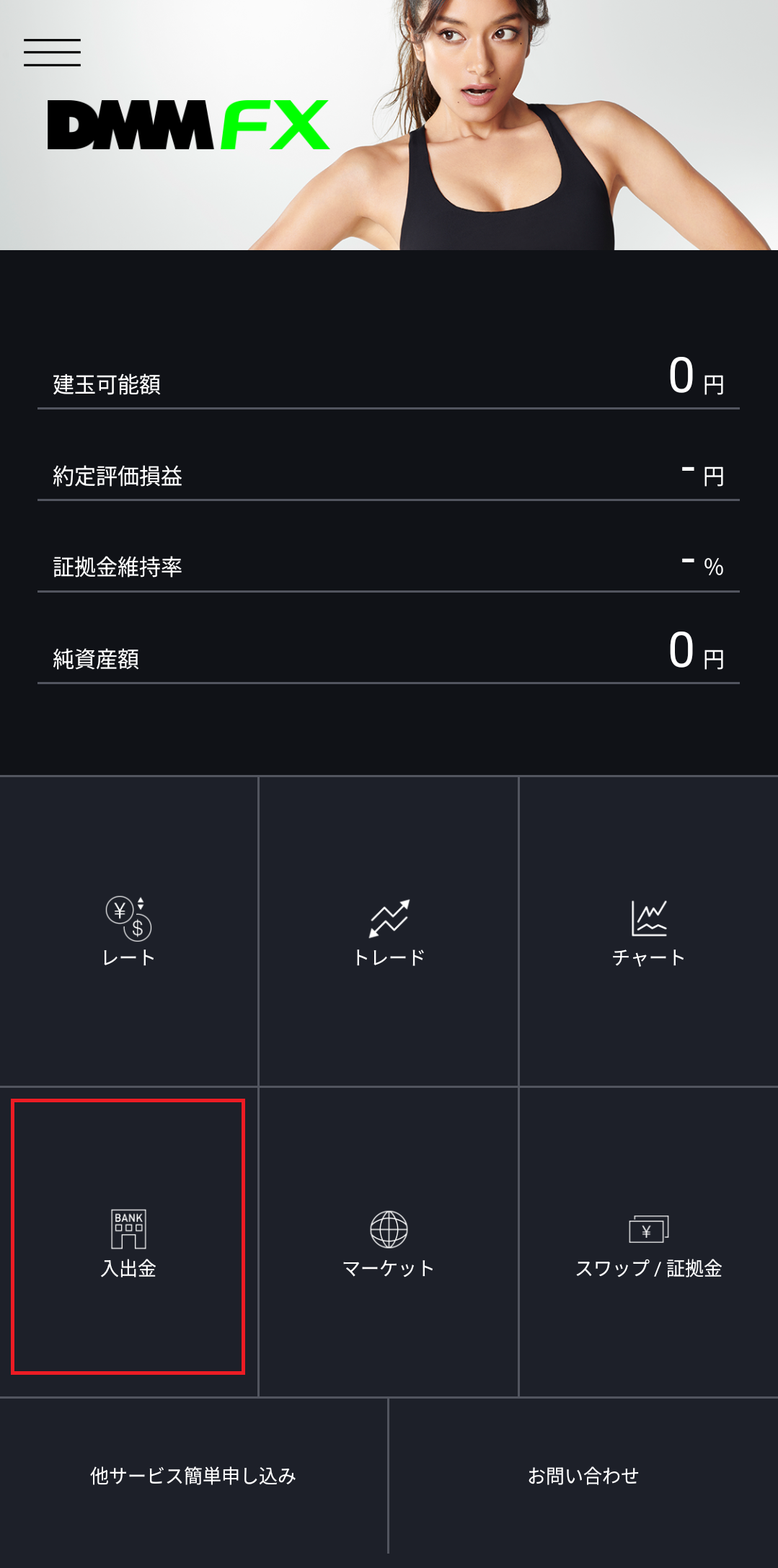View スワップ / 証拠金 information
Screen dimensions: 778x1568
[648, 1241]
